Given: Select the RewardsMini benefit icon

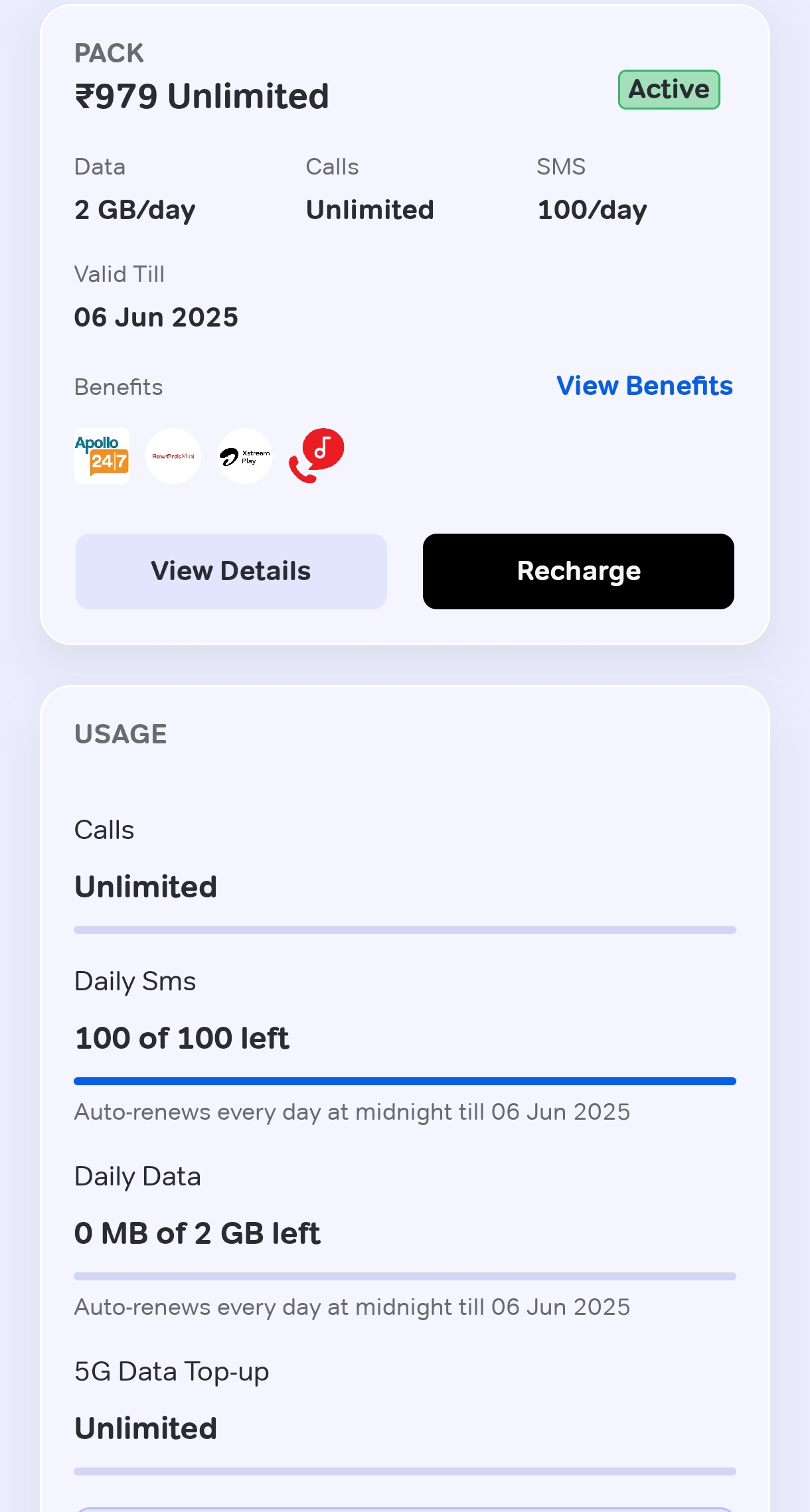Looking at the screenshot, I should [173, 456].
